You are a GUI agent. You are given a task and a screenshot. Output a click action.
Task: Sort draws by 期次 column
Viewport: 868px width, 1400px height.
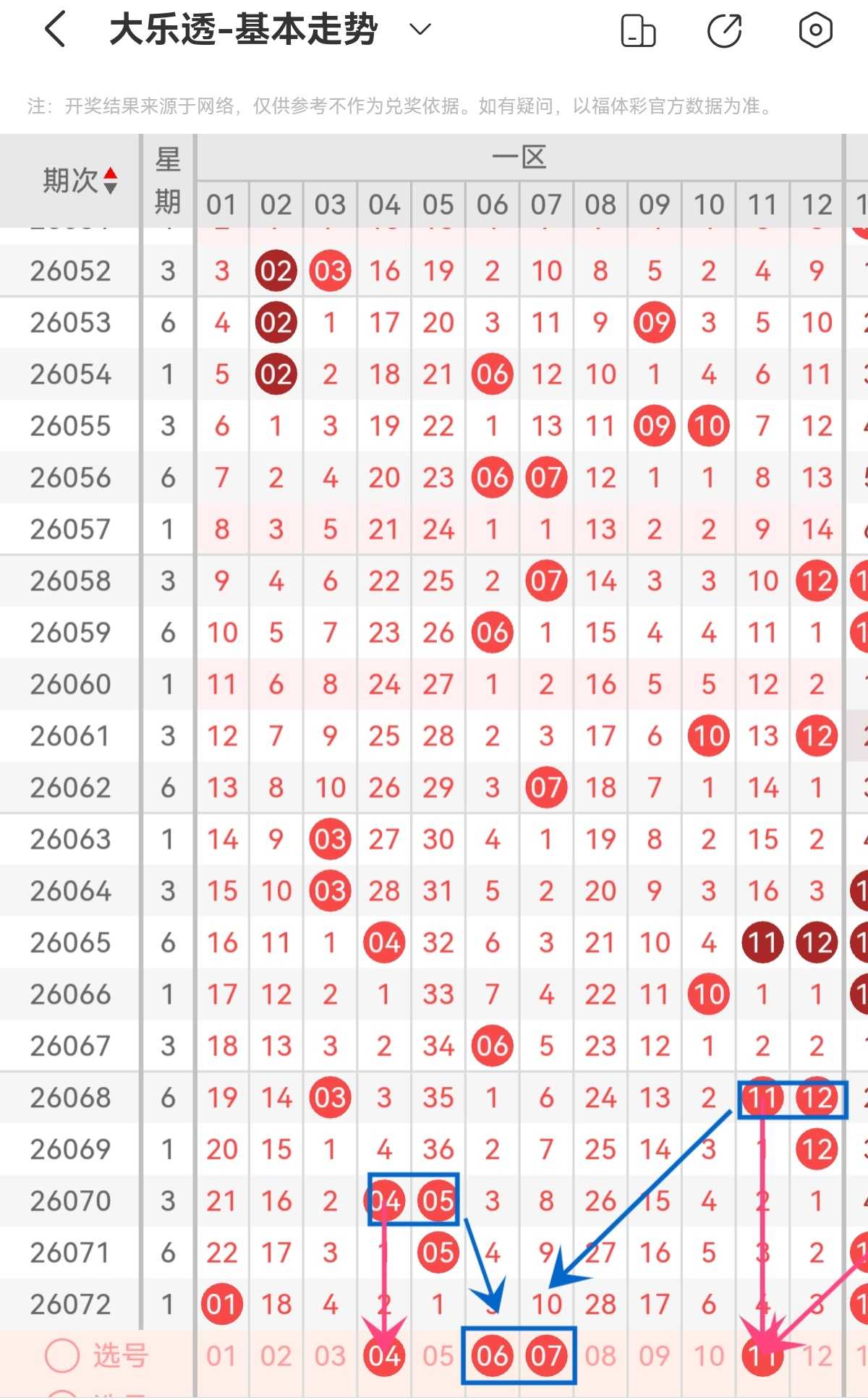click(80, 180)
